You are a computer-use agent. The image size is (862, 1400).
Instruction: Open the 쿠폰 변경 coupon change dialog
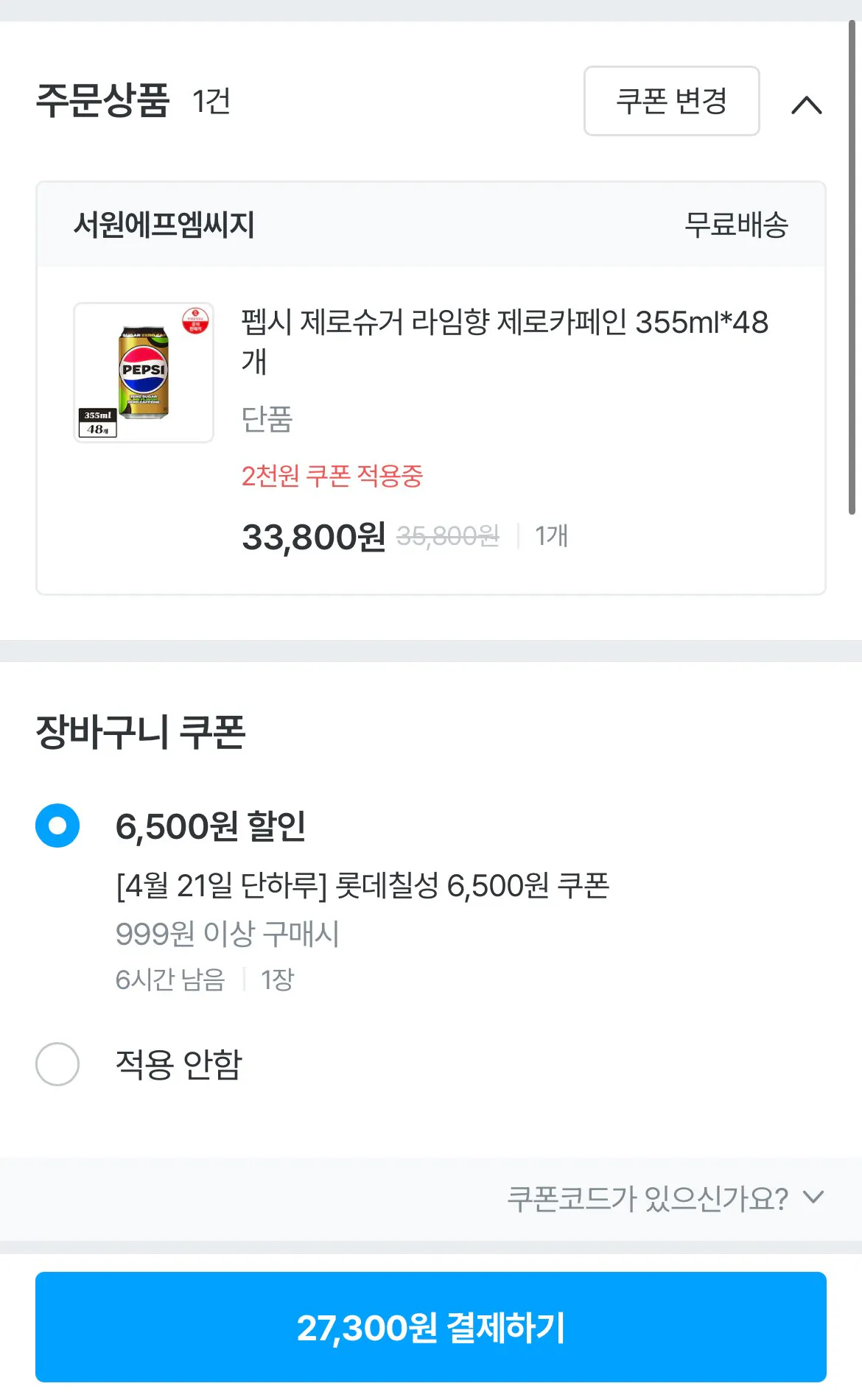(x=671, y=102)
